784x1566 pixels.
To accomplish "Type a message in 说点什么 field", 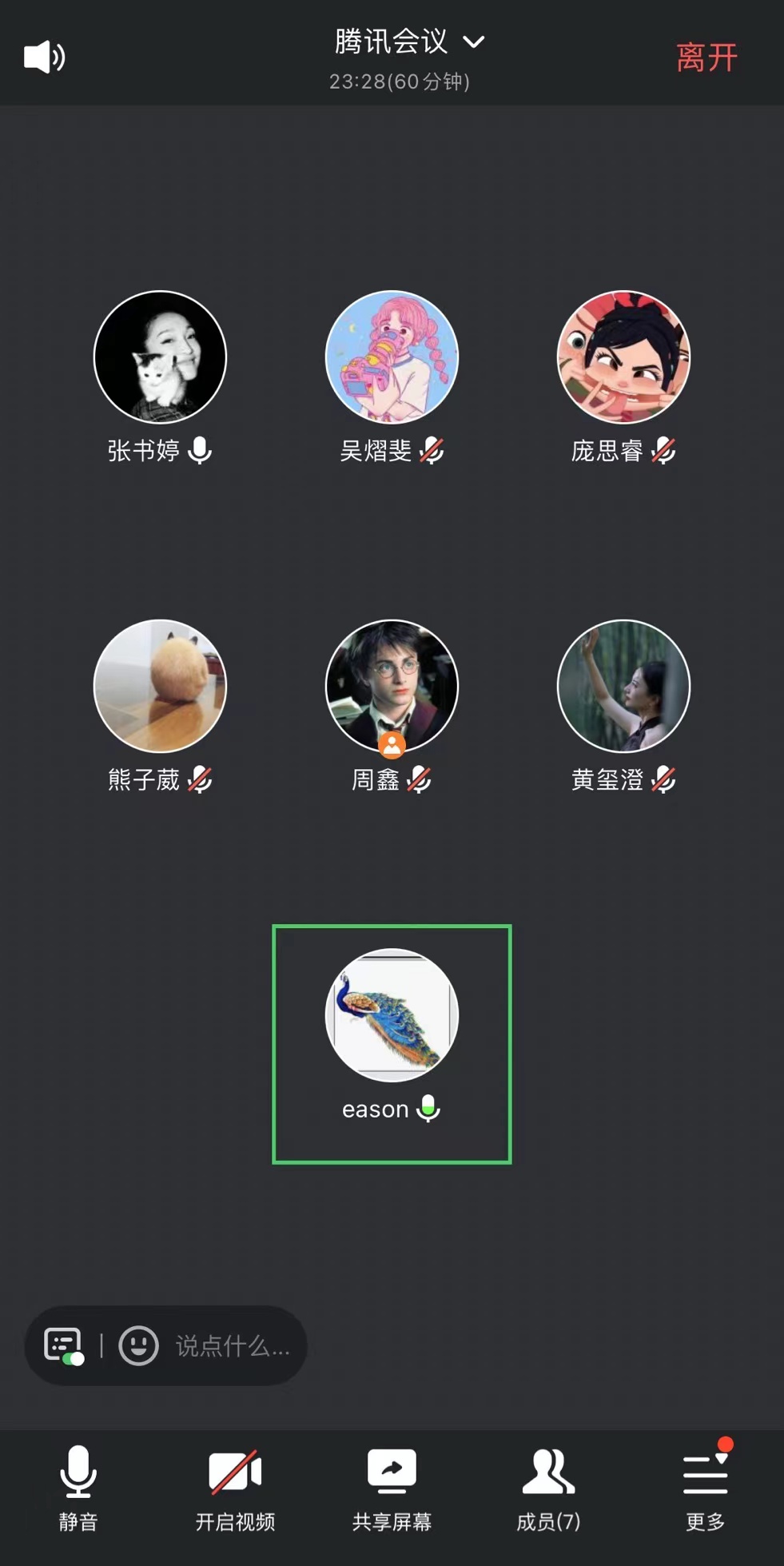I will point(233,1345).
